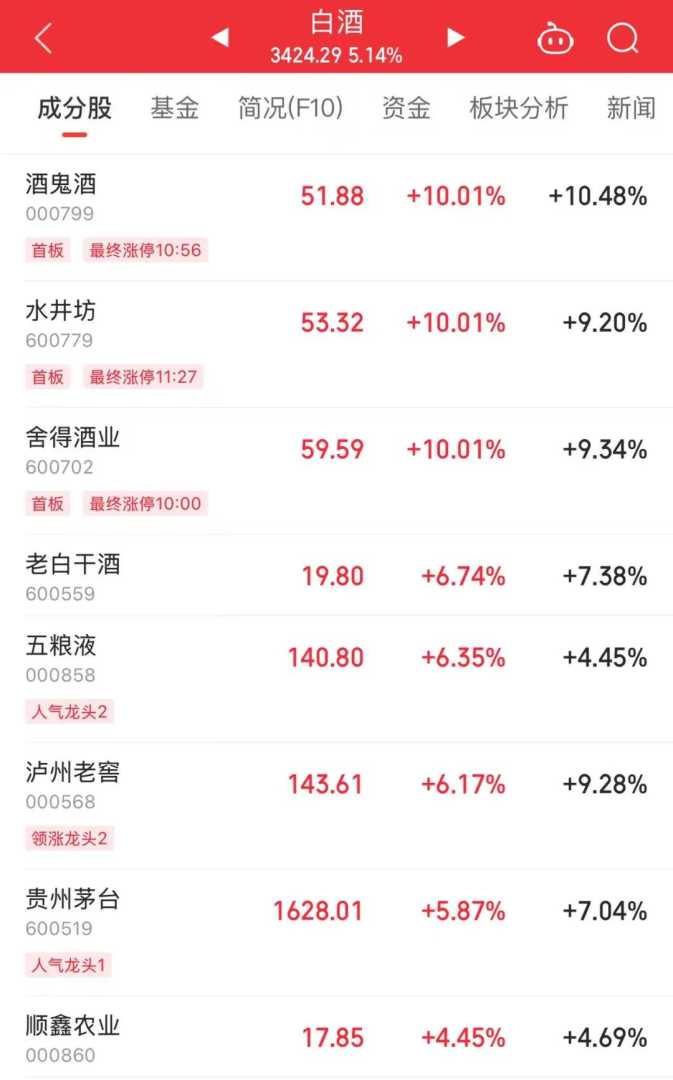The height and width of the screenshot is (1080, 673).
Task: Open 顺鑫农业 stock details
Action: [x=72, y=1026]
